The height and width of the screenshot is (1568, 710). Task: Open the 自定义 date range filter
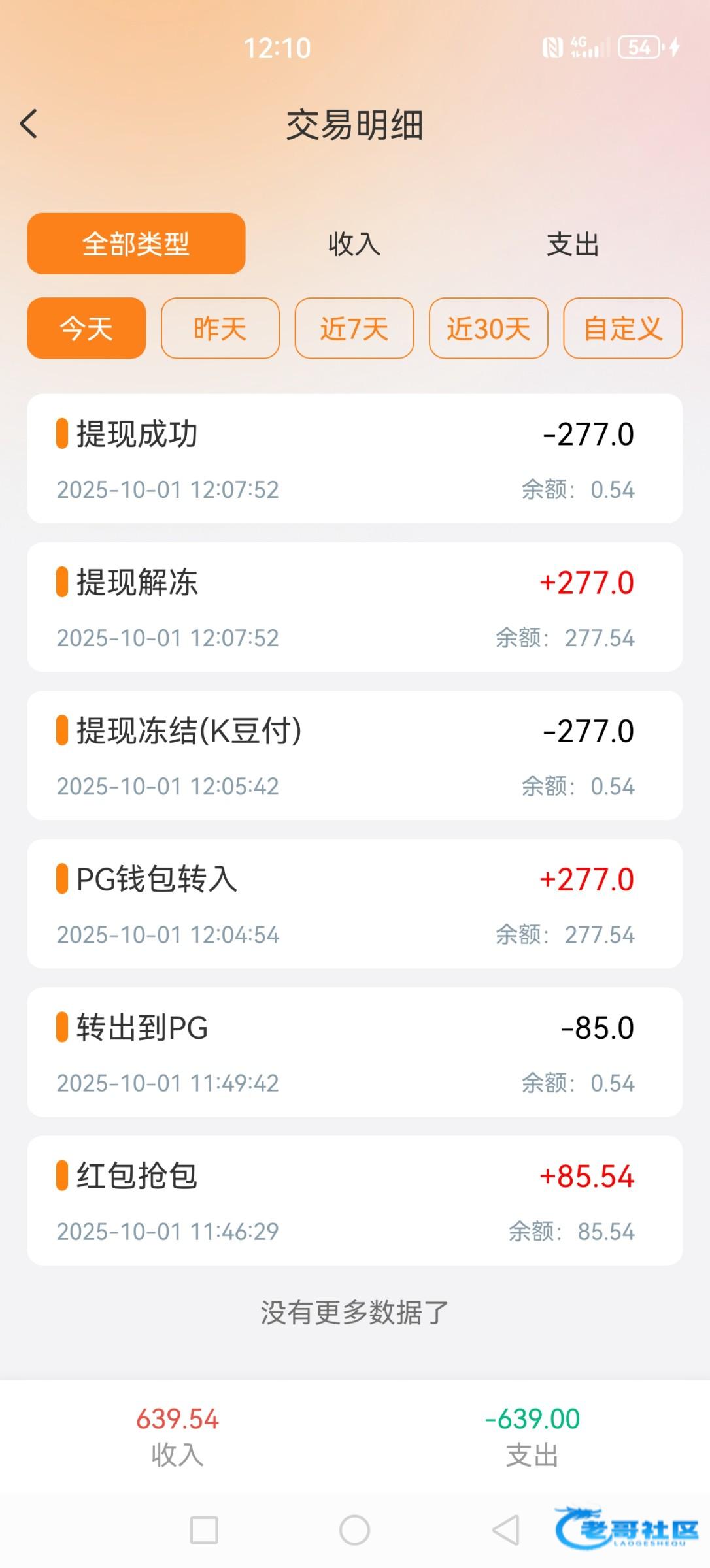[x=622, y=328]
